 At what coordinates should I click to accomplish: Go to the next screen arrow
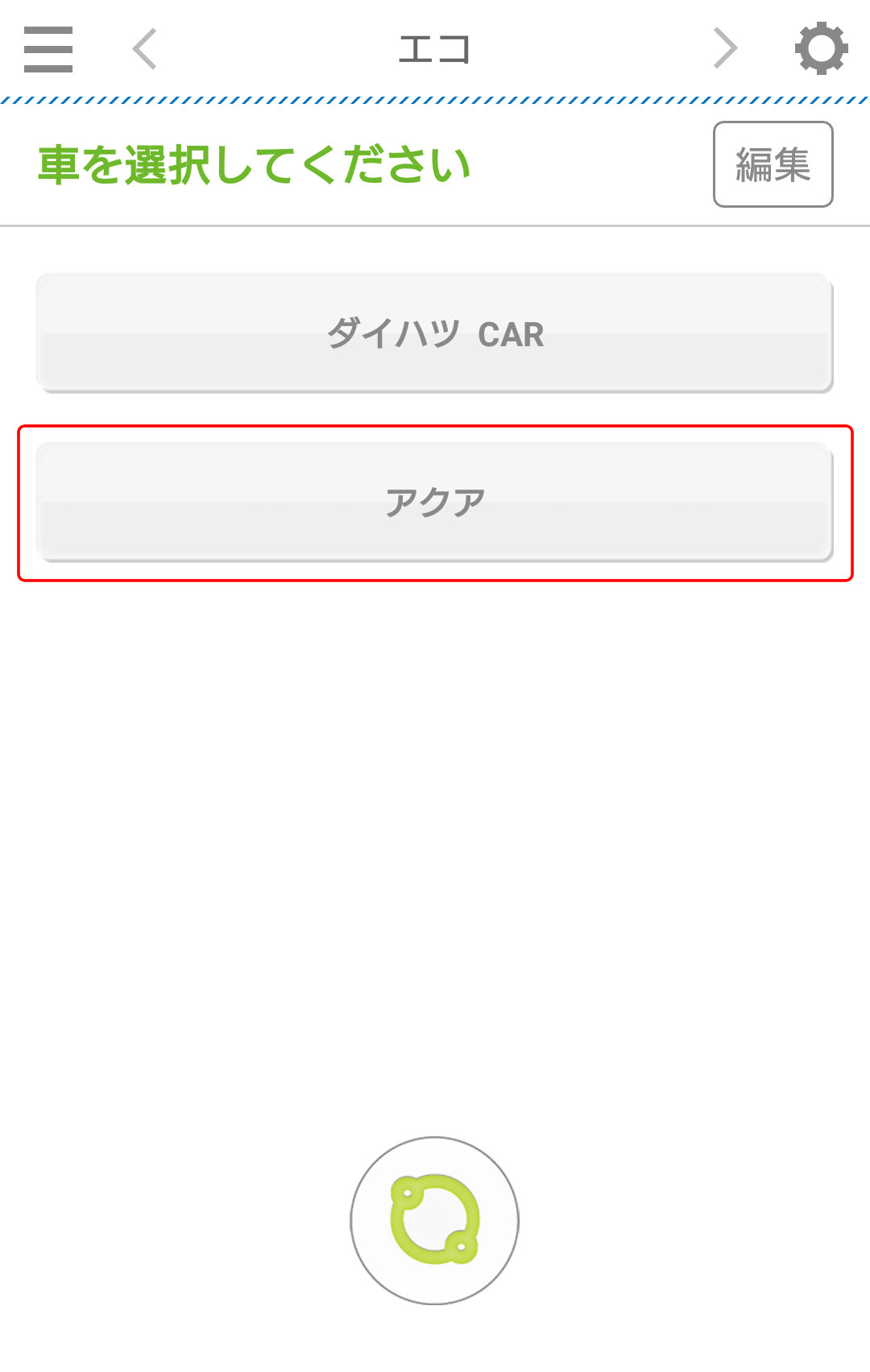pyautogui.click(x=725, y=49)
